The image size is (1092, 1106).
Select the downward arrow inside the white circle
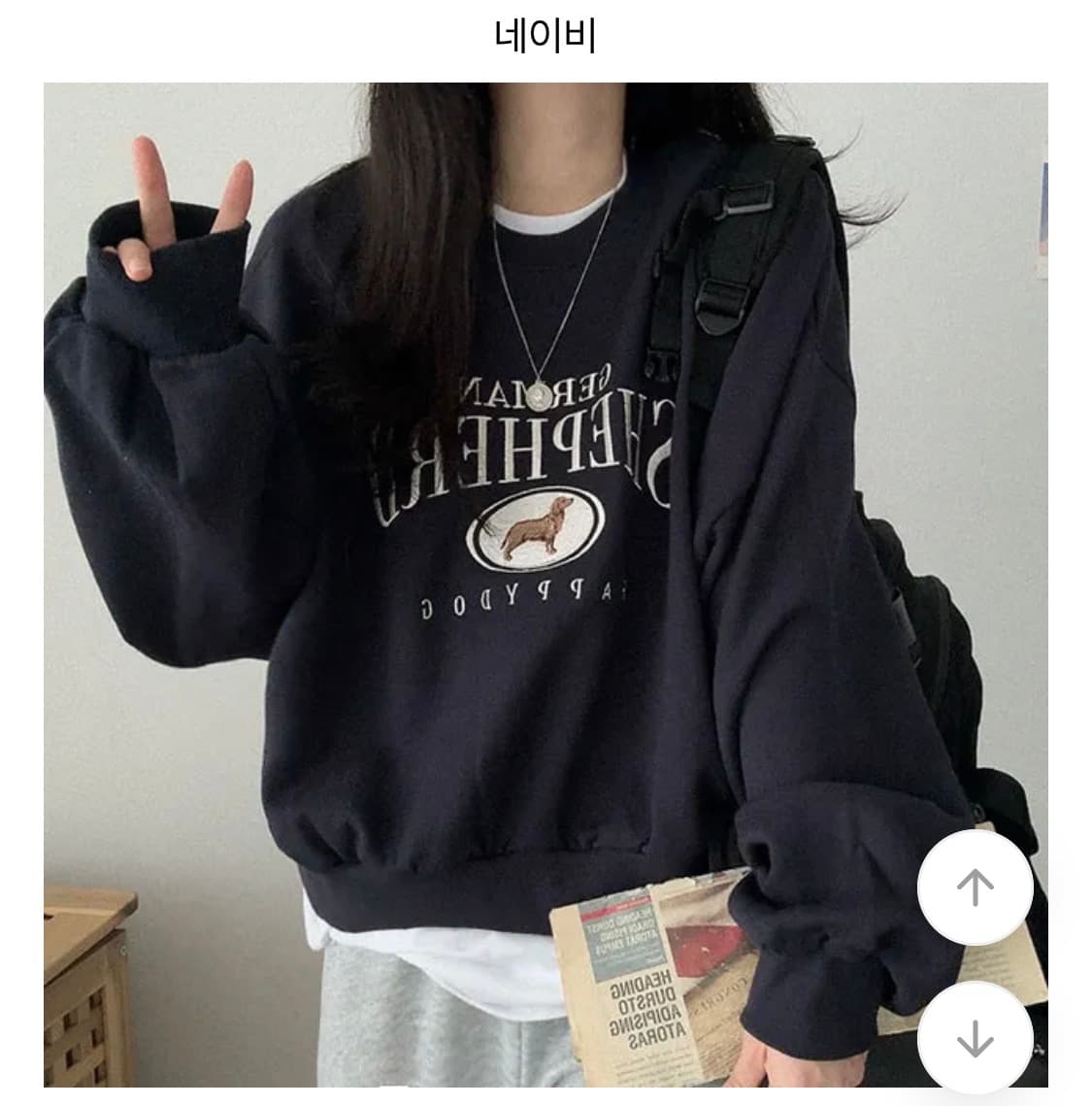click(976, 1038)
